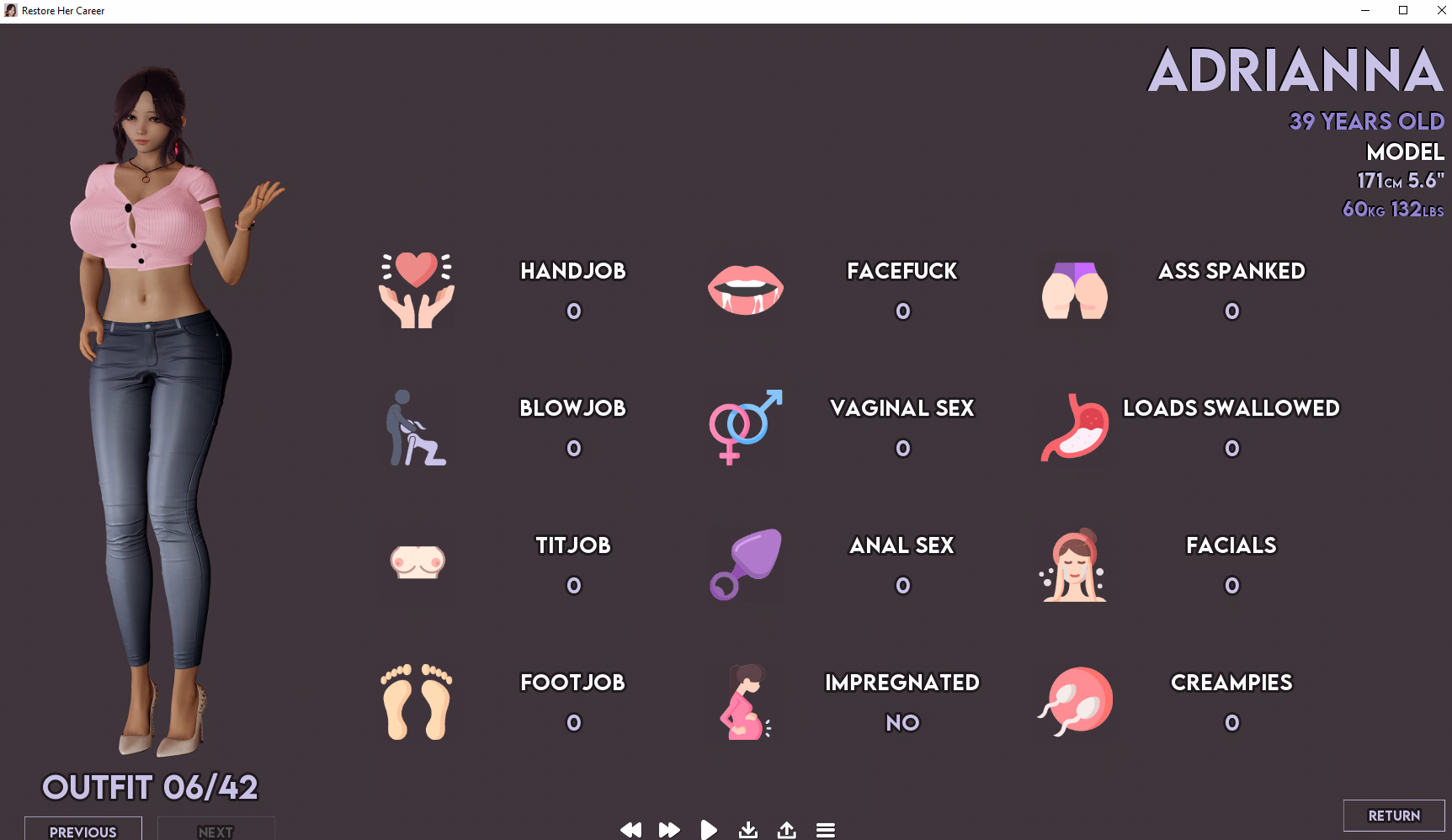Minimize the game window
This screenshot has width=1452, height=840.
(1364, 11)
